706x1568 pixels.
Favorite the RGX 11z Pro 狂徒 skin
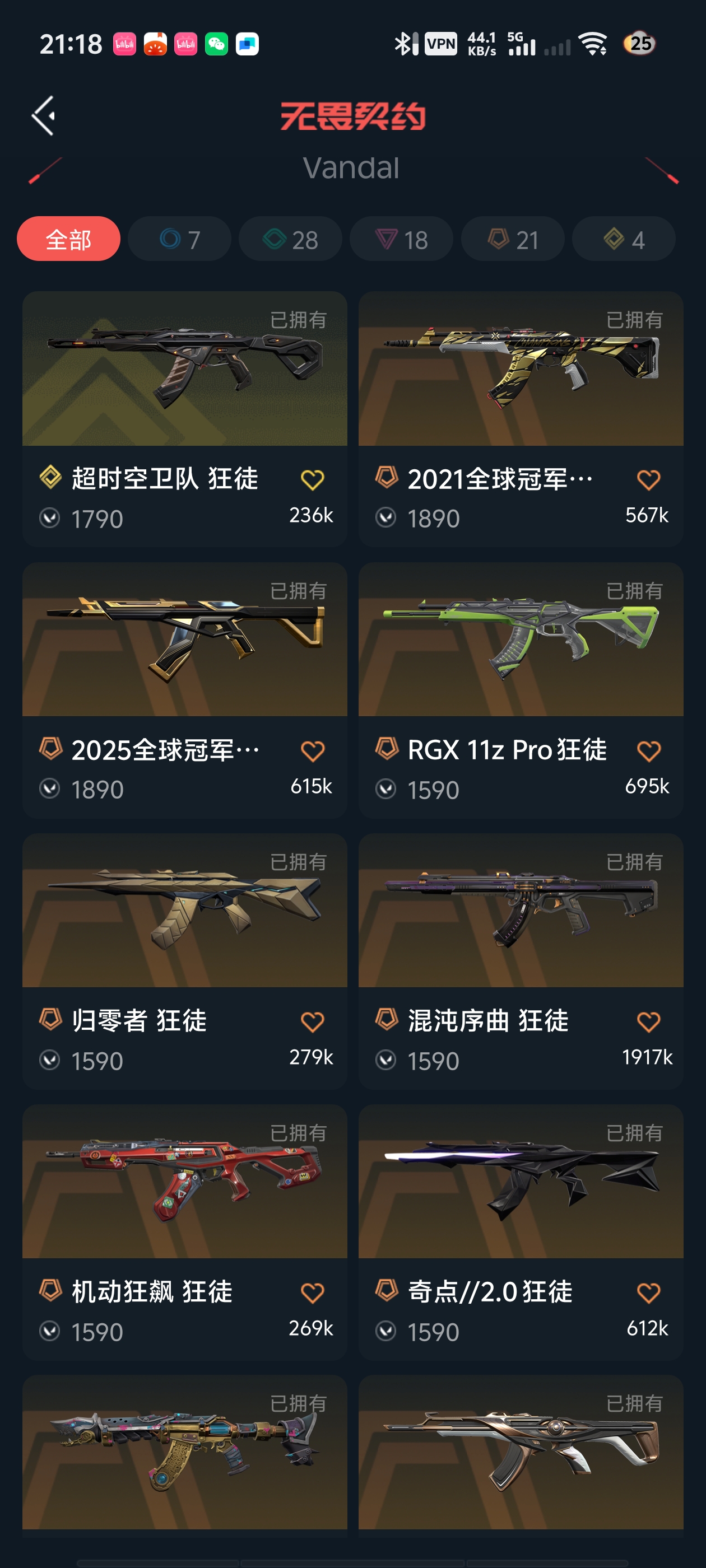648,751
